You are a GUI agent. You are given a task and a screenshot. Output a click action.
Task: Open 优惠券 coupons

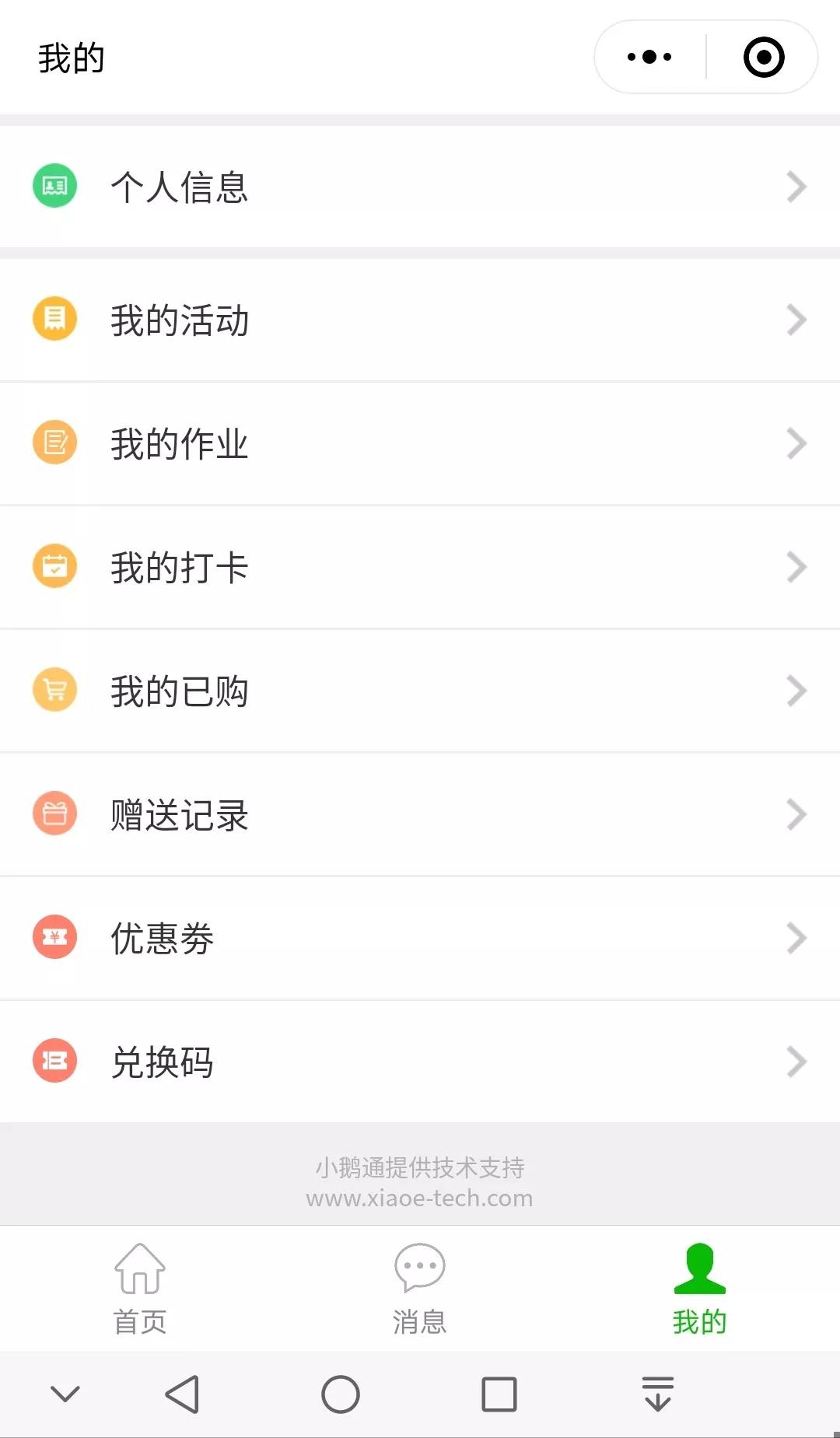click(420, 938)
